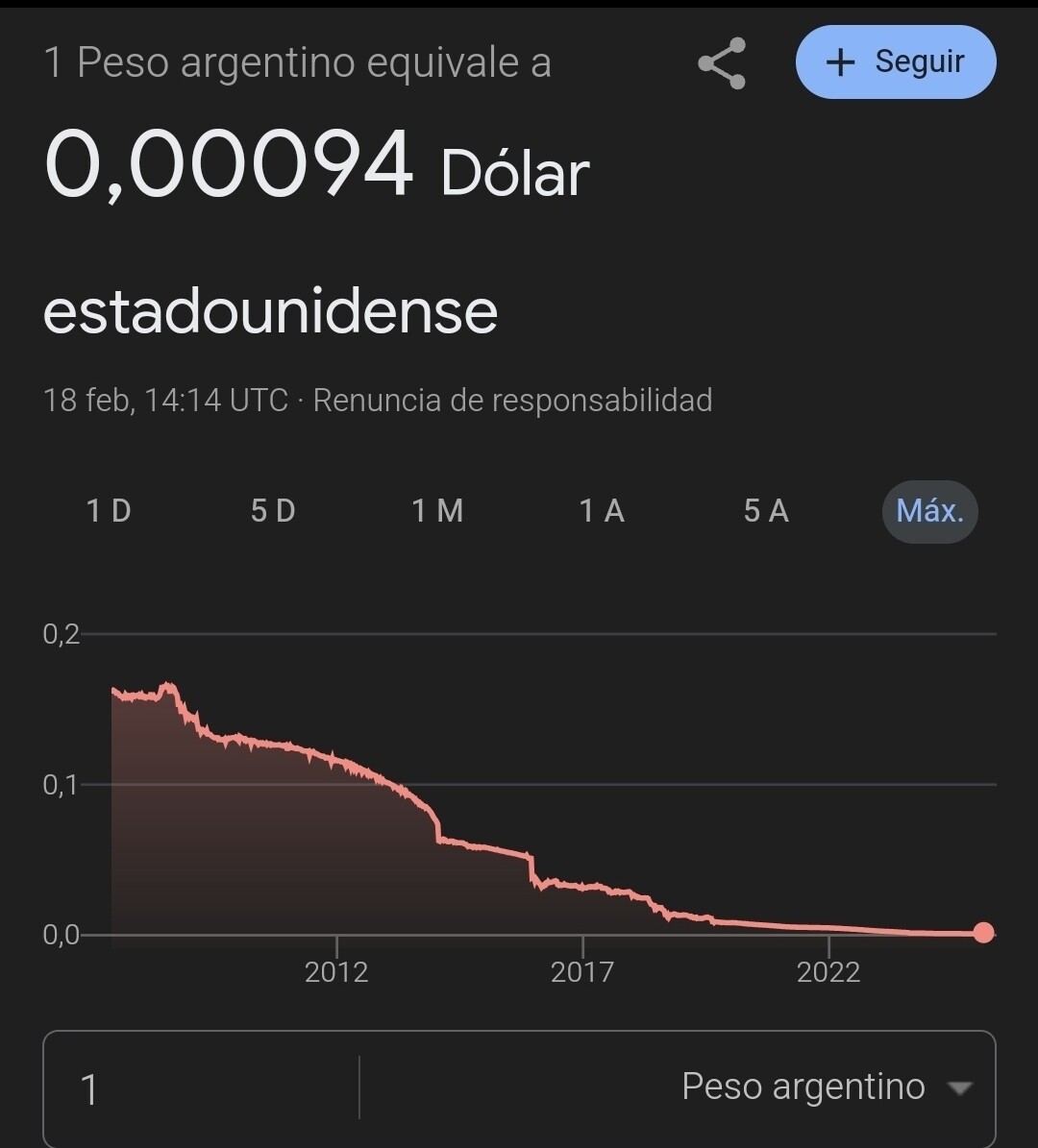Edit the peso amount field
1038x1148 pixels.
point(202,1088)
